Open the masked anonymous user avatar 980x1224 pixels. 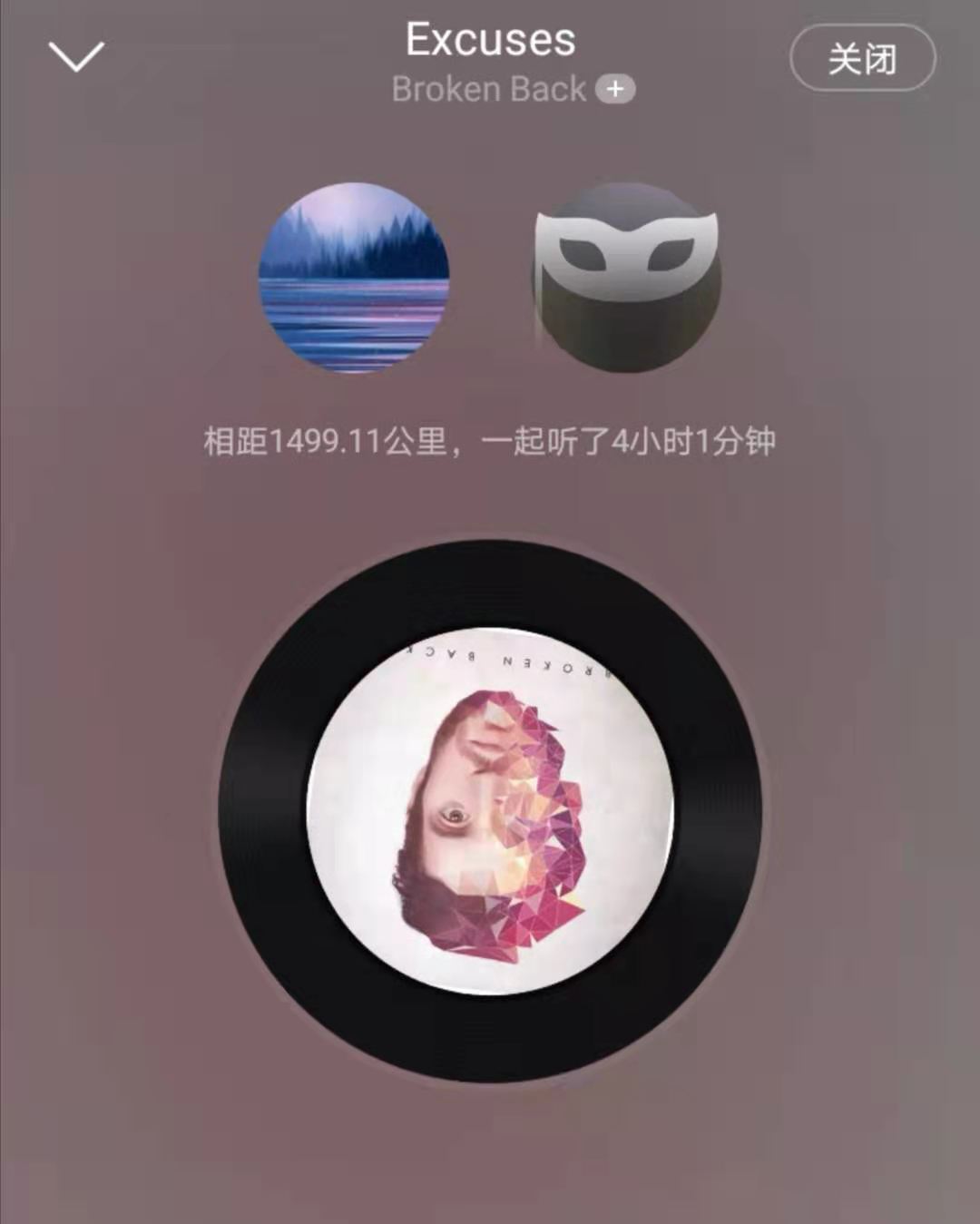[x=626, y=278]
